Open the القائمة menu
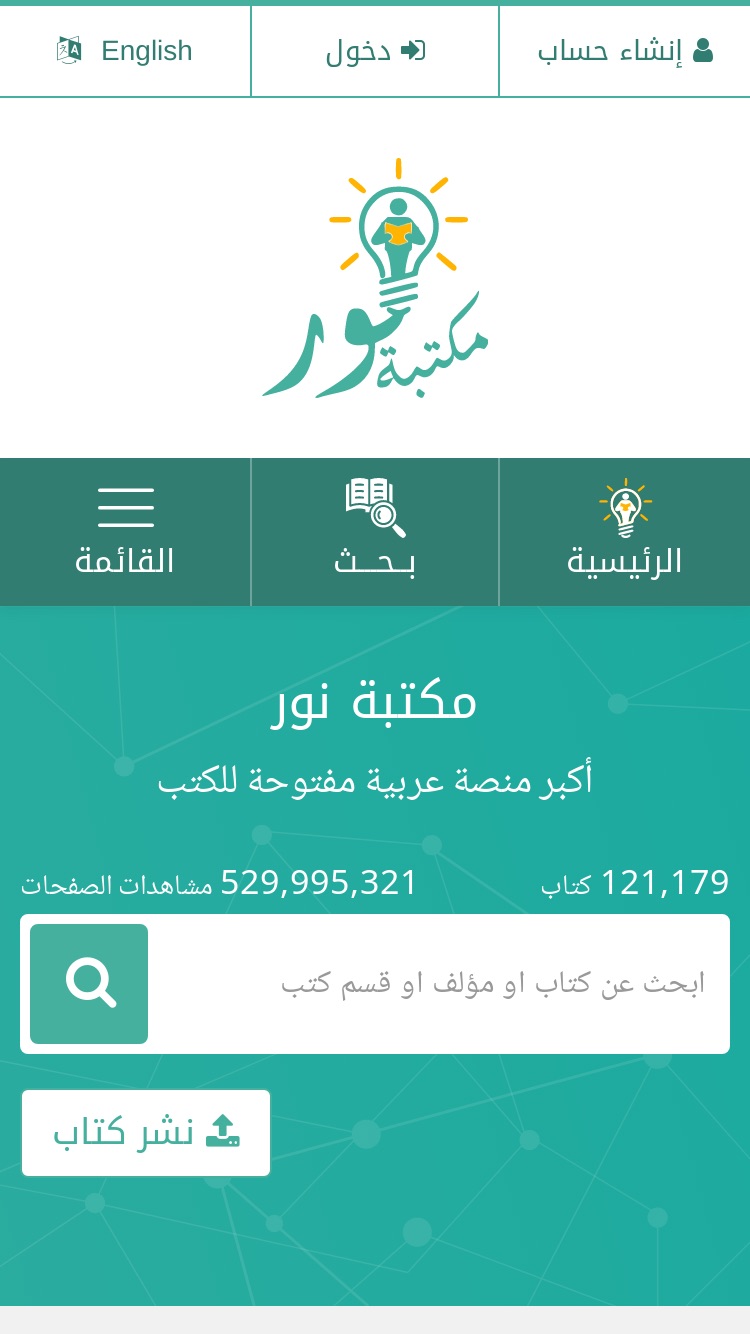Screen dimensions: 750x1334 [125, 532]
